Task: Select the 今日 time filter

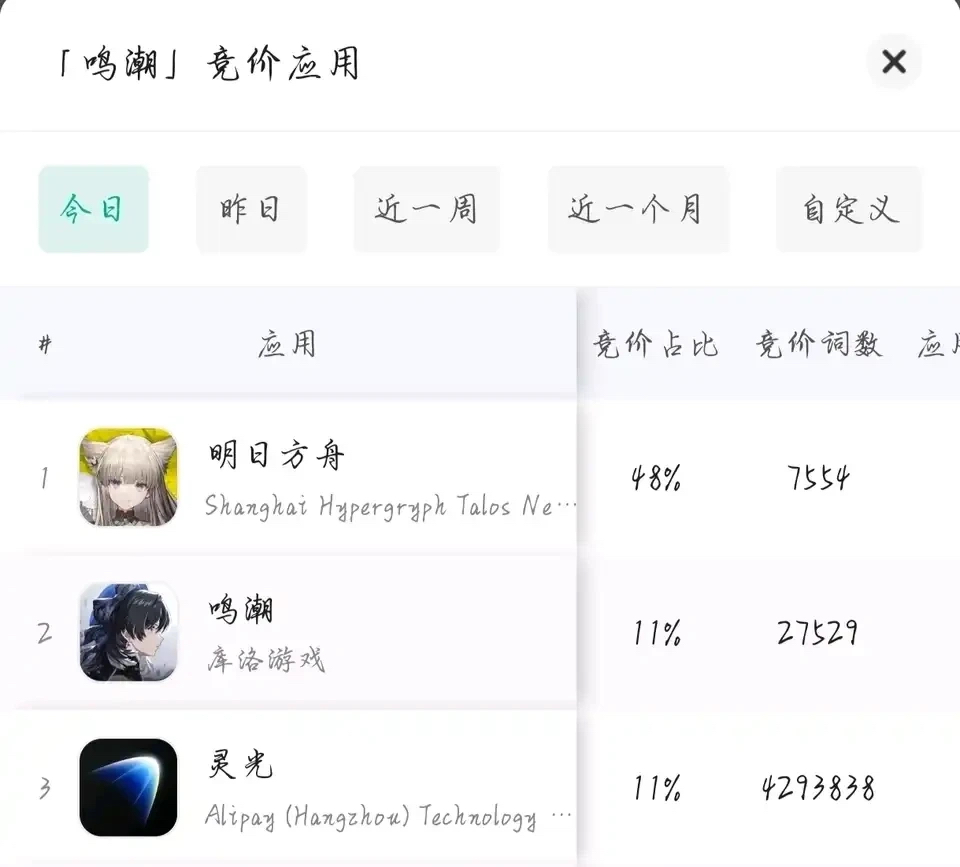Action: (x=94, y=209)
